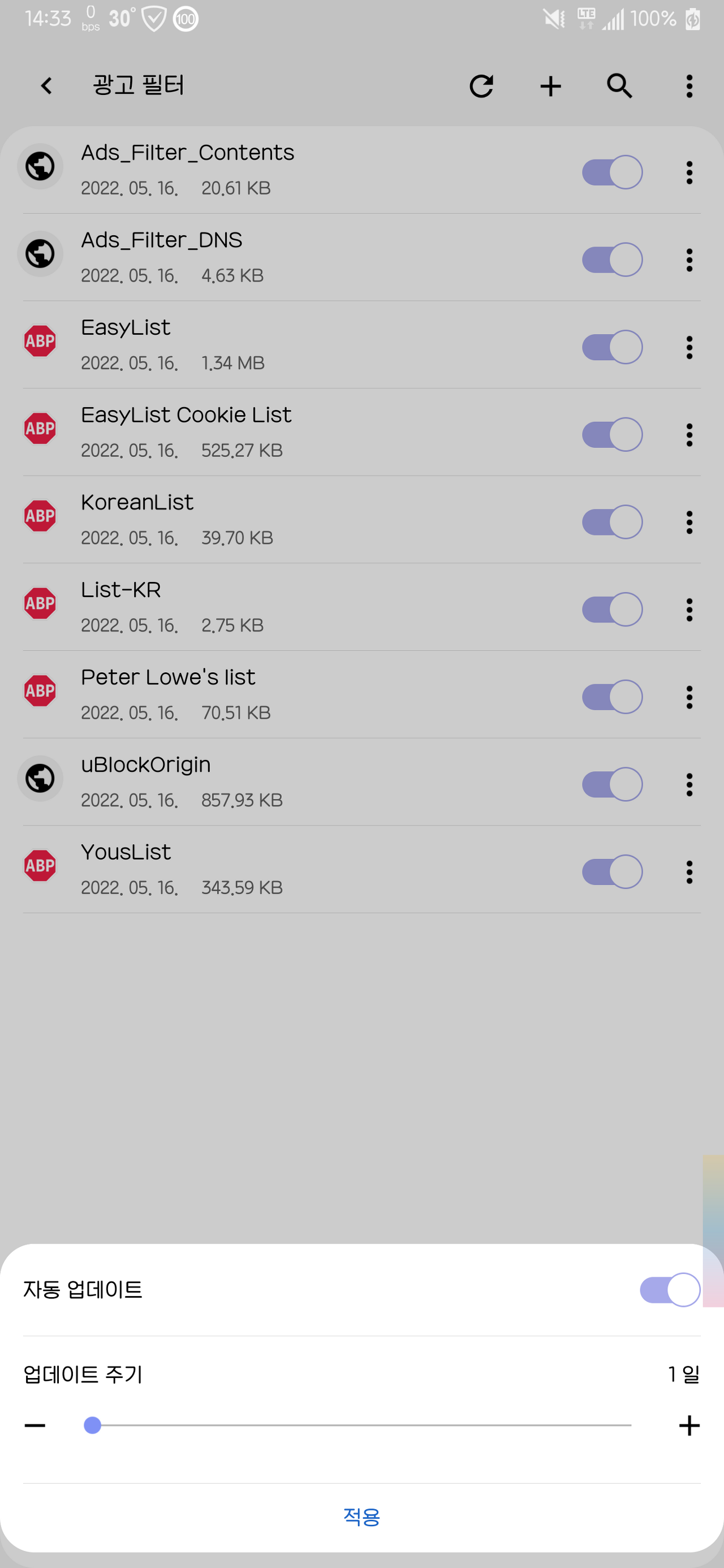
Task: Open more options for Ads_Filter_DNS
Action: 689,260
